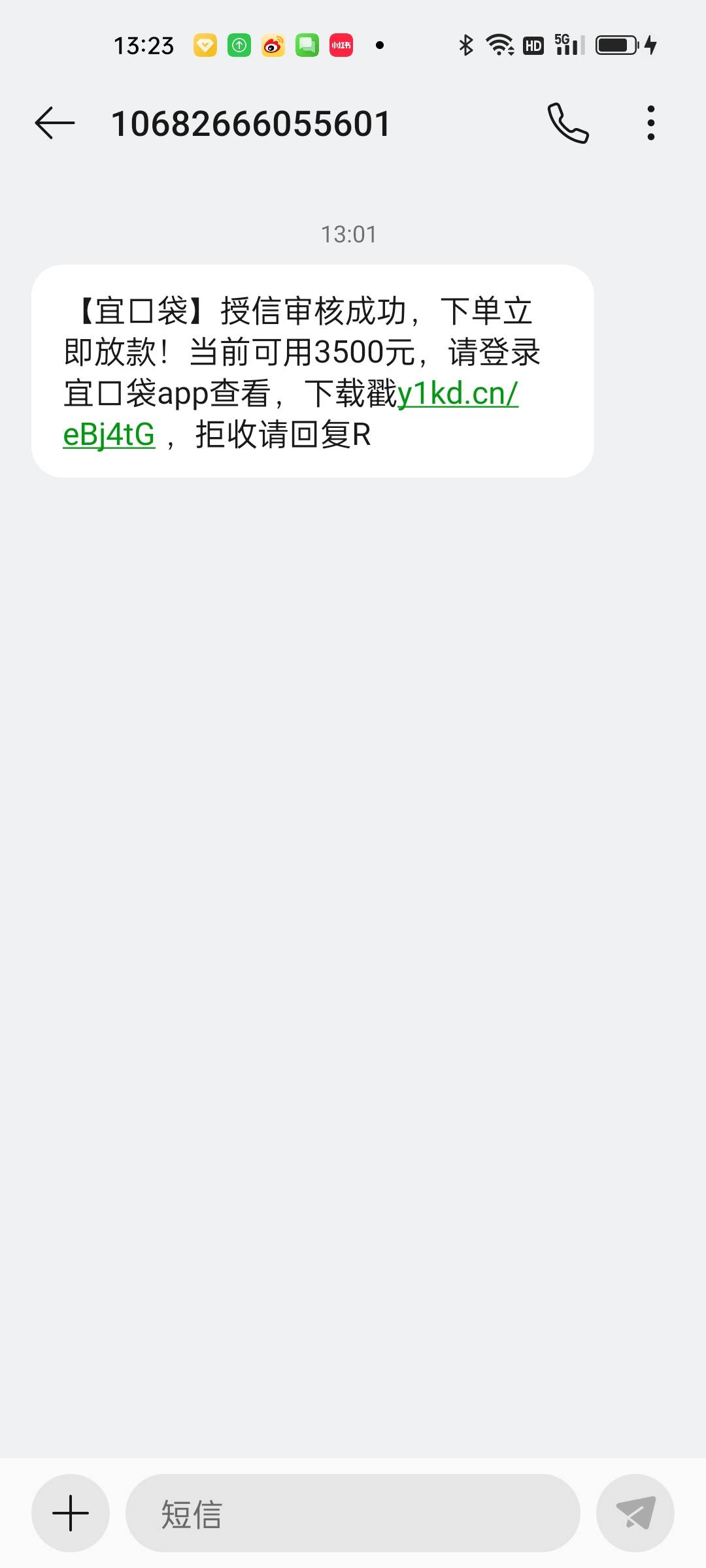This screenshot has height=1568, width=706.
Task: Go back to the message list
Action: [x=55, y=123]
